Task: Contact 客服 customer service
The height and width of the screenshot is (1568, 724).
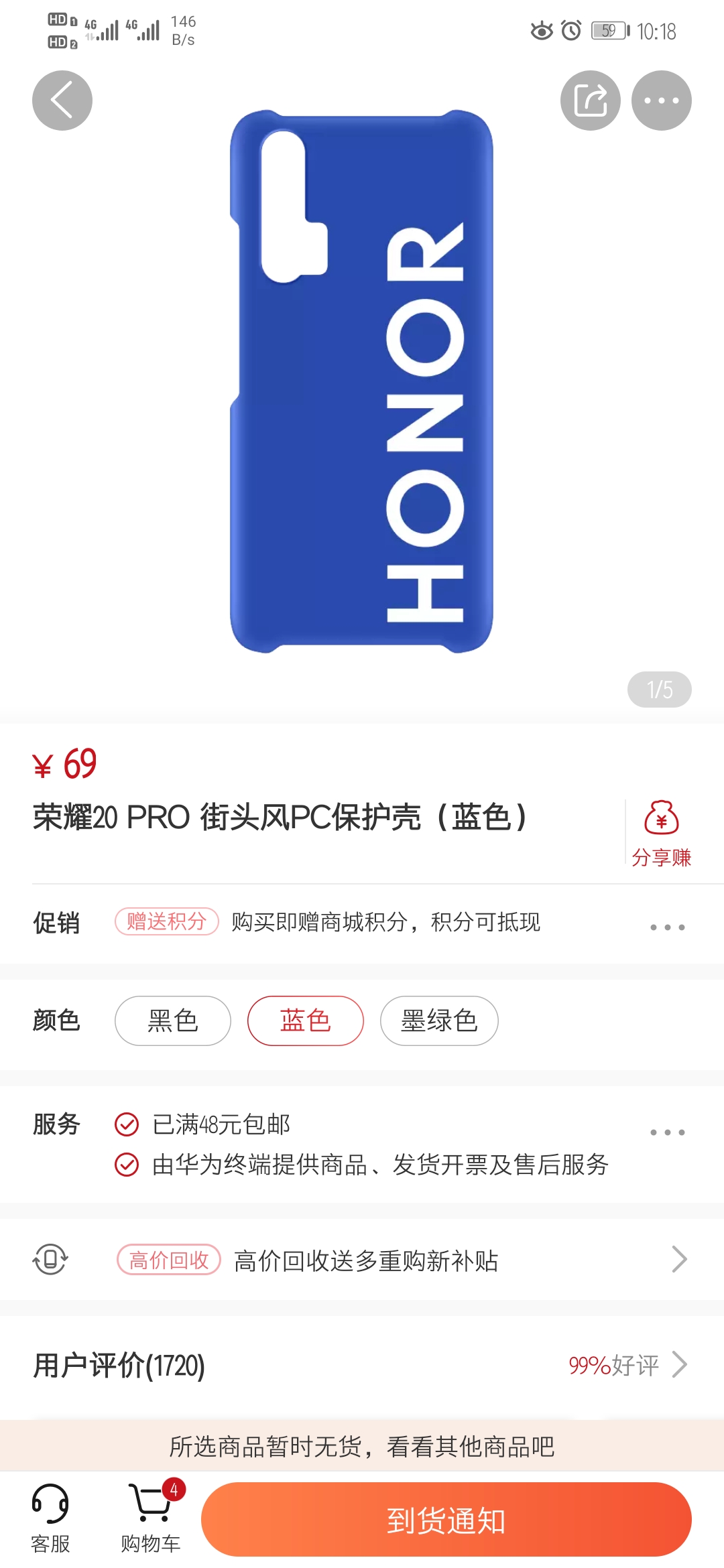Action: click(50, 1519)
